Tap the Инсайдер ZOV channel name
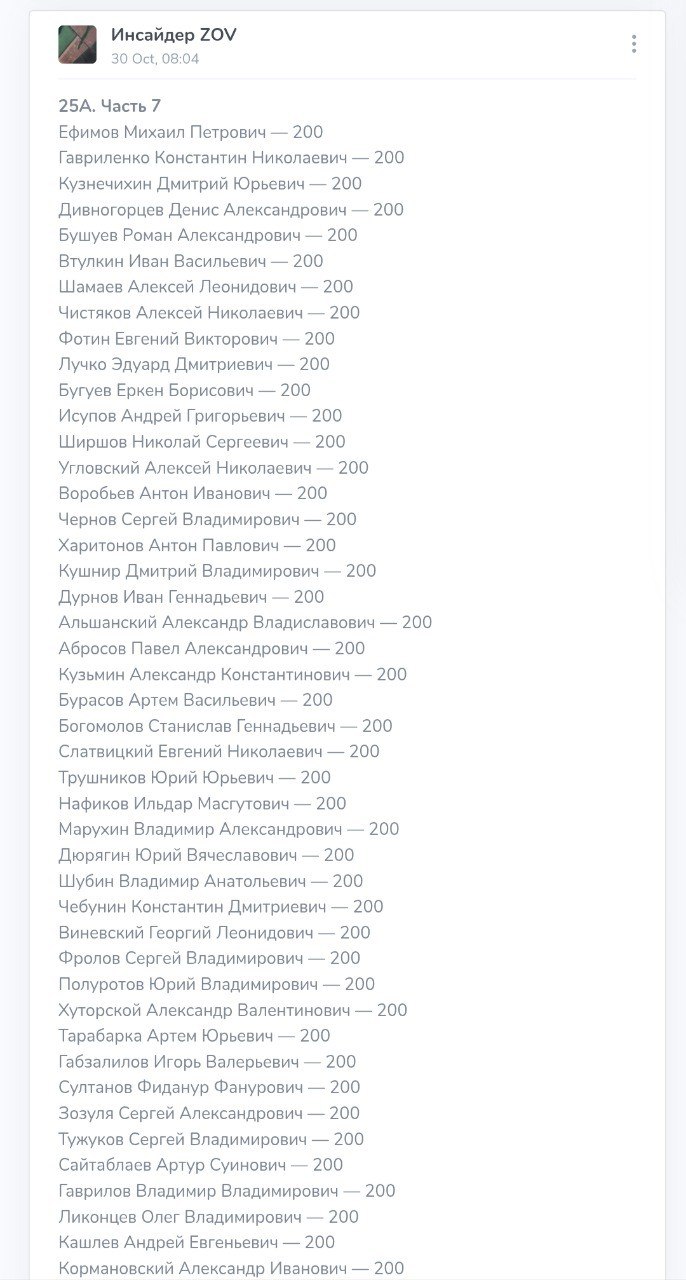Viewport: 686px width, 1280px height. 173,35
